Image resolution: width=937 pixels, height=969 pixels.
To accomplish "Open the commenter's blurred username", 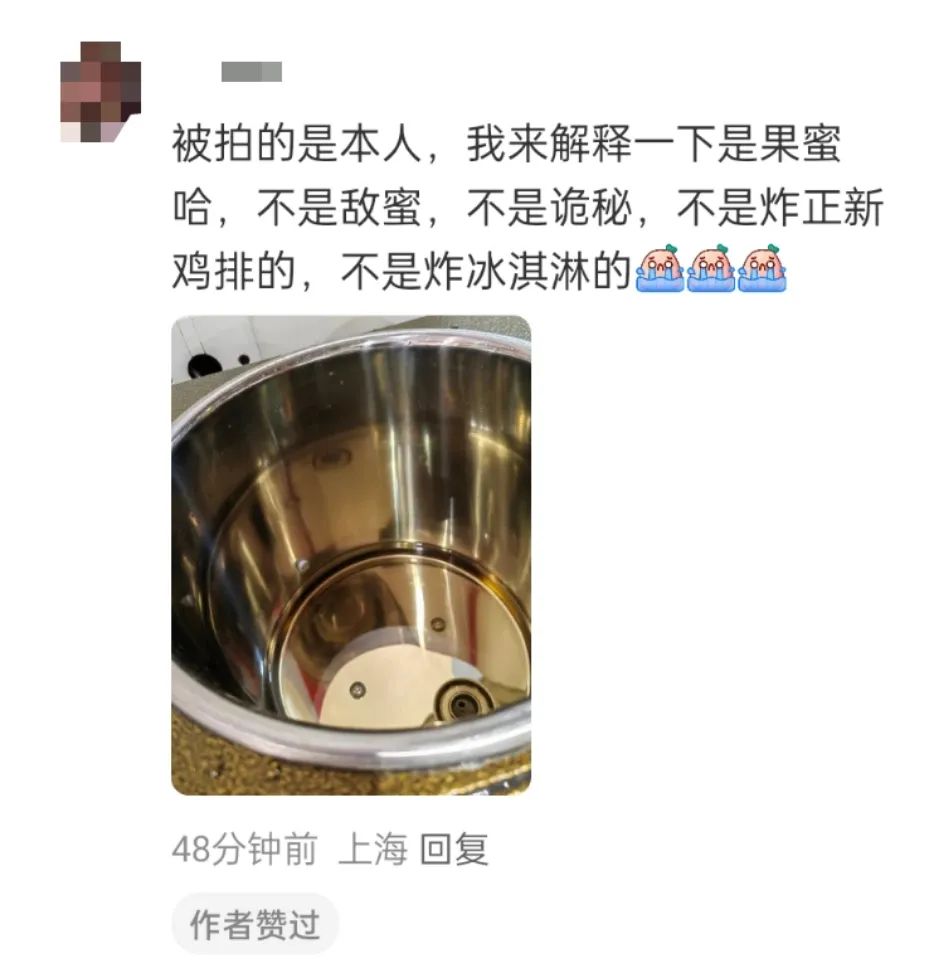I will tap(251, 72).
